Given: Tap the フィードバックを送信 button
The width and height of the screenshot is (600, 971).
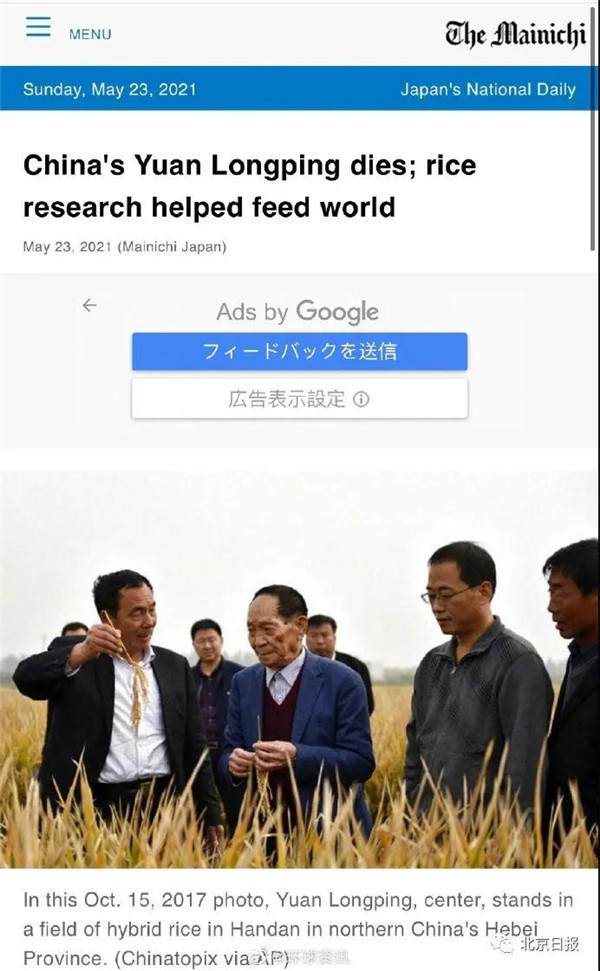Looking at the screenshot, I should click(x=299, y=351).
